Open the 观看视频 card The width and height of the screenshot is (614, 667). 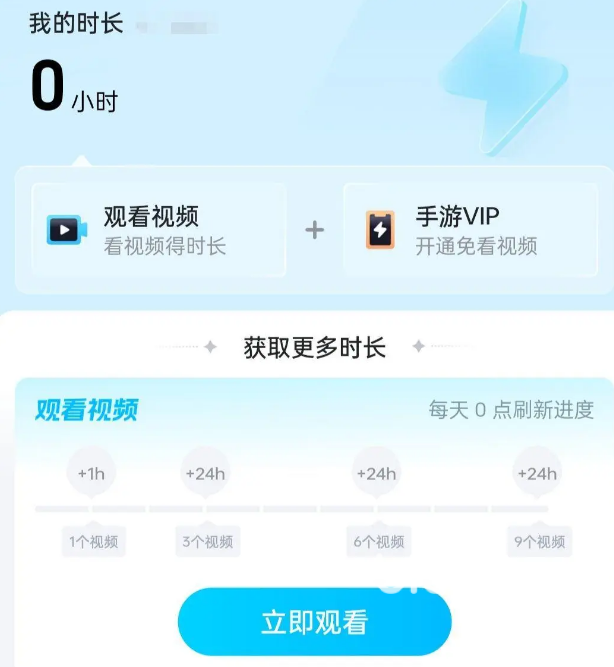pyautogui.click(x=159, y=230)
